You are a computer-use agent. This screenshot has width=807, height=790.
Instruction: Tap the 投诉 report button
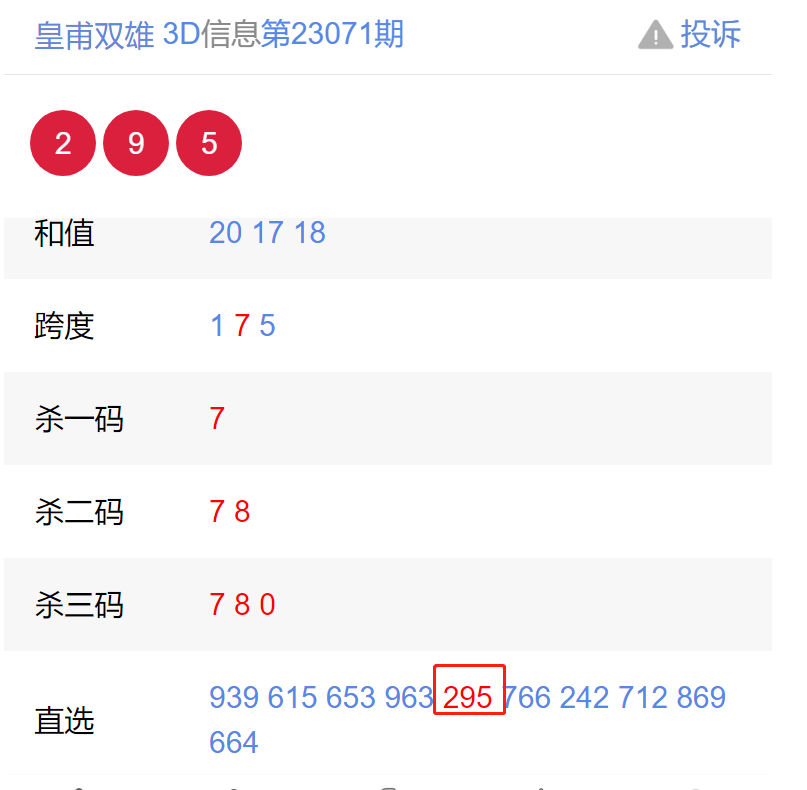coord(690,34)
